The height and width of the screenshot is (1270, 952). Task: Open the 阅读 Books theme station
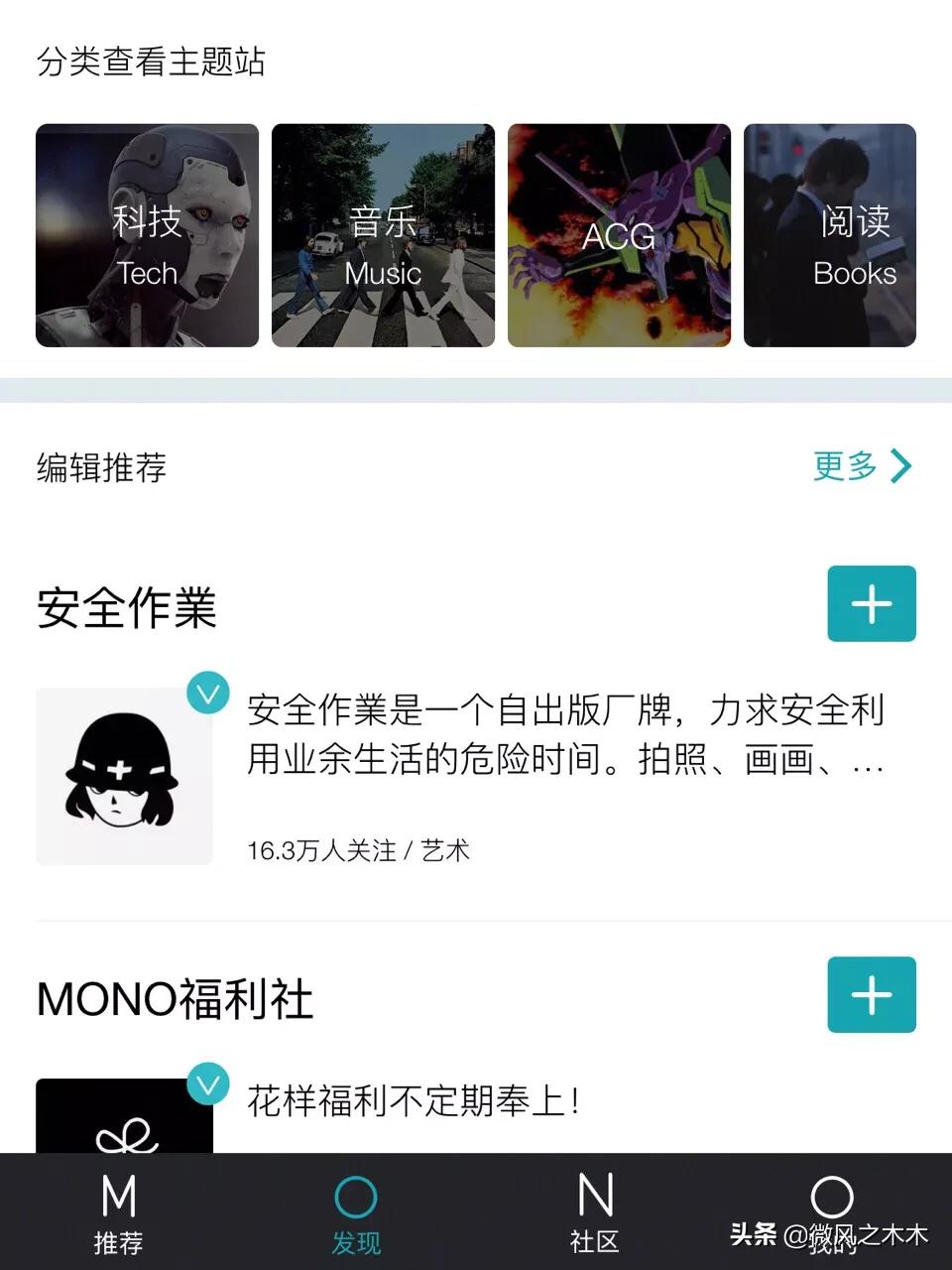click(x=855, y=234)
